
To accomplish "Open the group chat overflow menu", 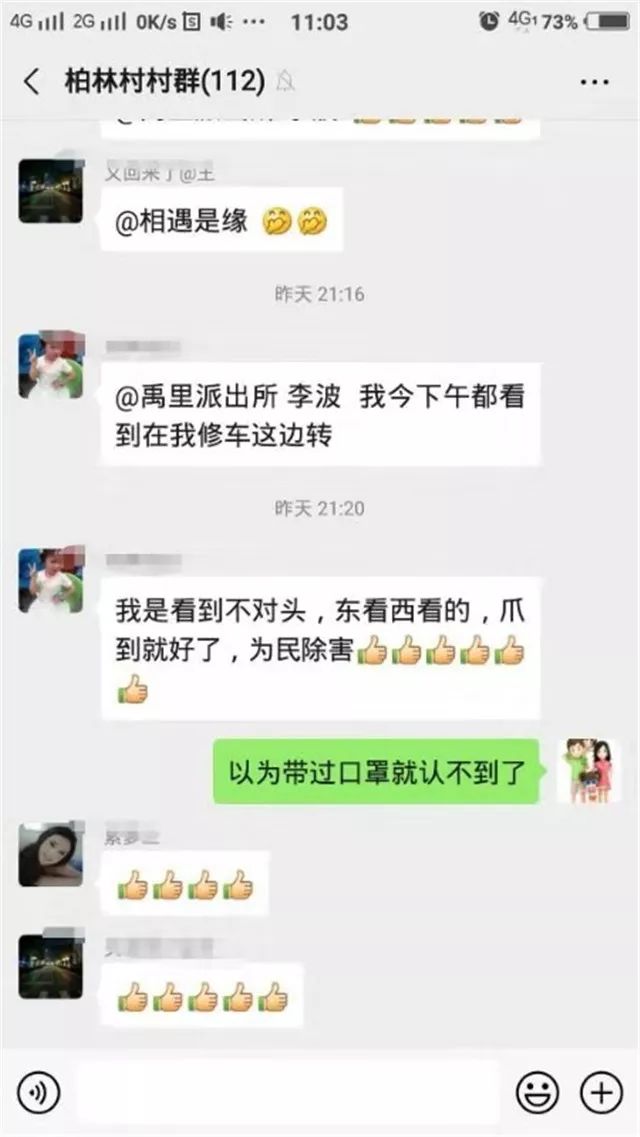I will tap(594, 82).
